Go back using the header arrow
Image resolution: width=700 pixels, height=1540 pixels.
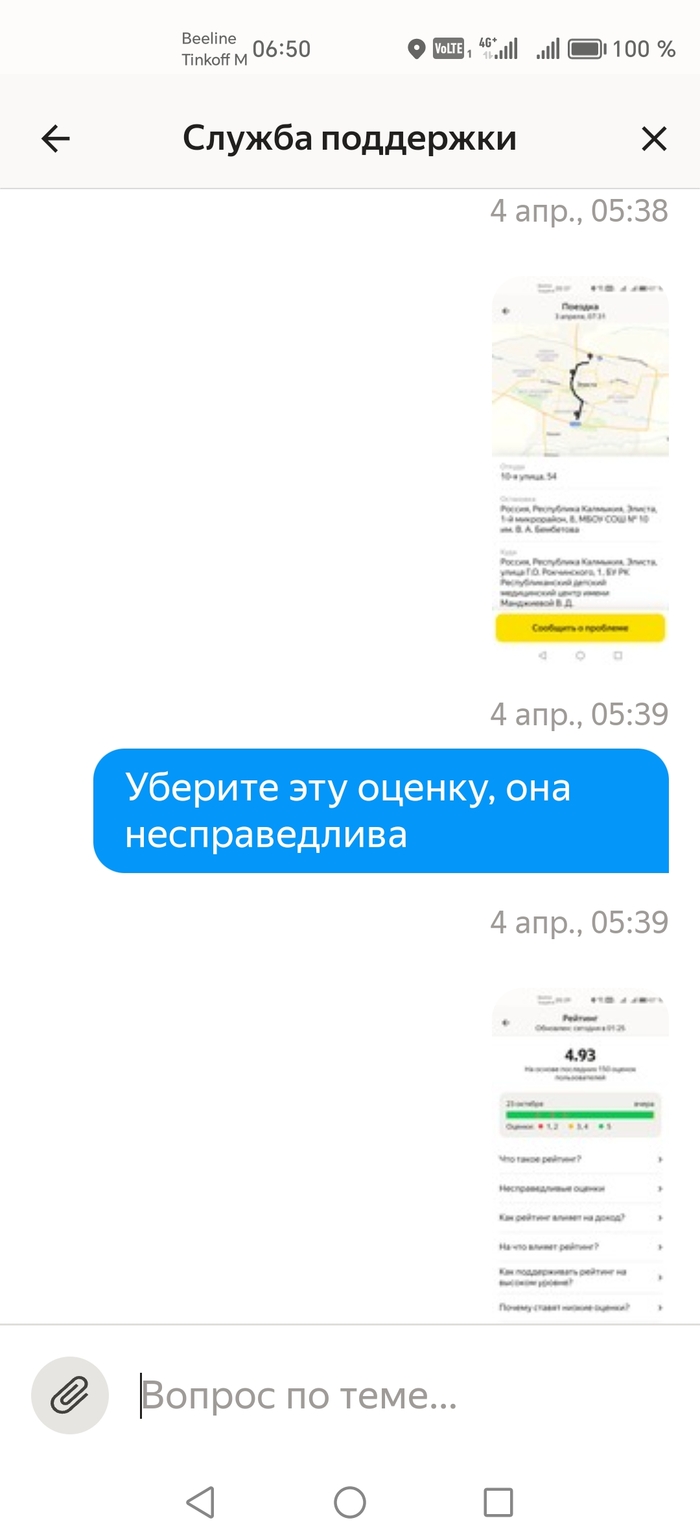[x=56, y=139]
